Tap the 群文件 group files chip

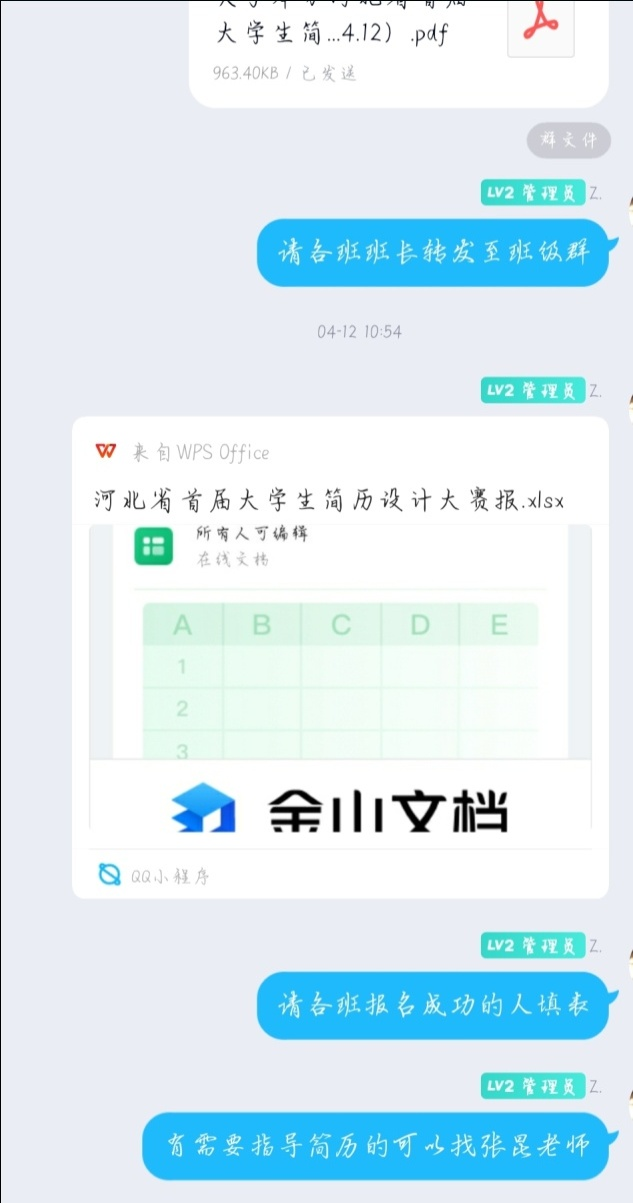tap(568, 141)
